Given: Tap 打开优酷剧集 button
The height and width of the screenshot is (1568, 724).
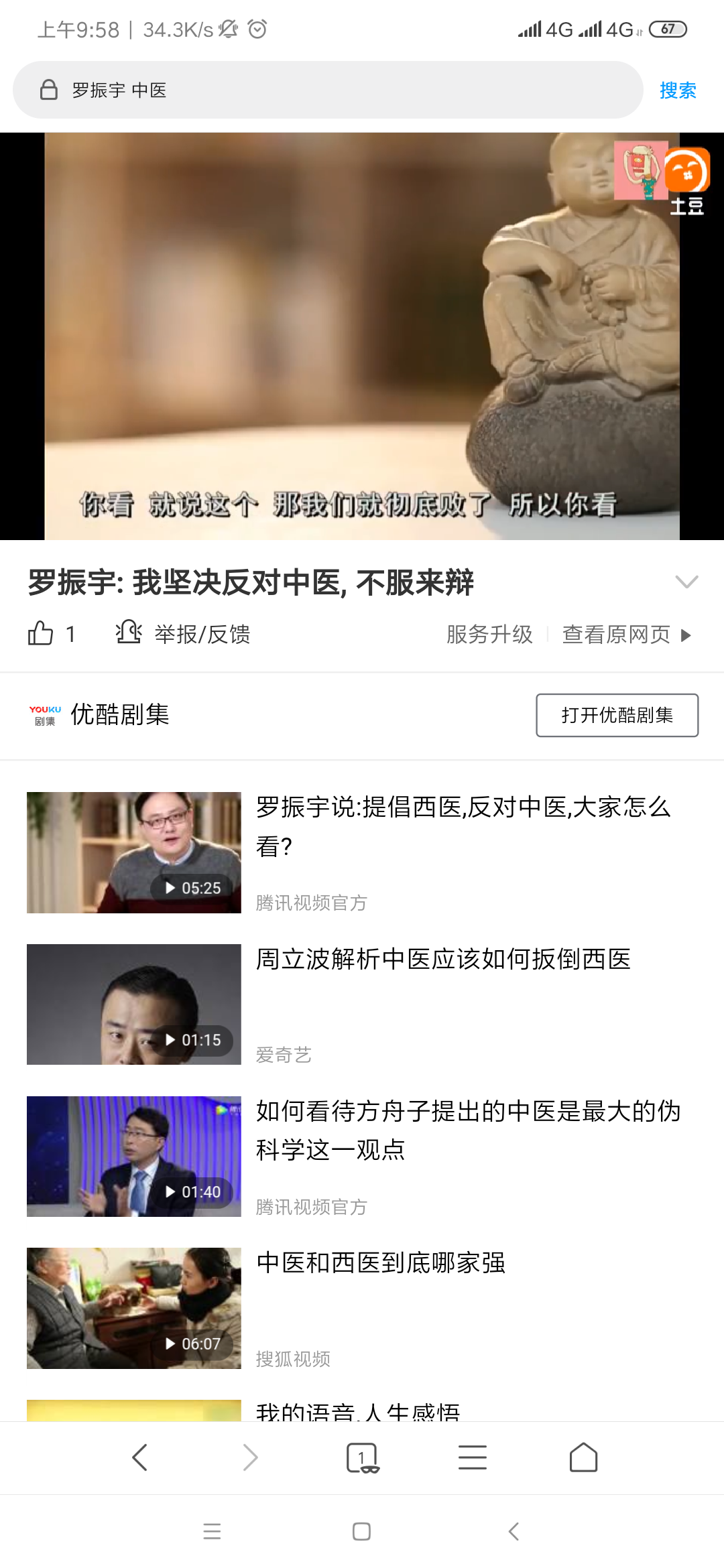Looking at the screenshot, I should click(617, 715).
